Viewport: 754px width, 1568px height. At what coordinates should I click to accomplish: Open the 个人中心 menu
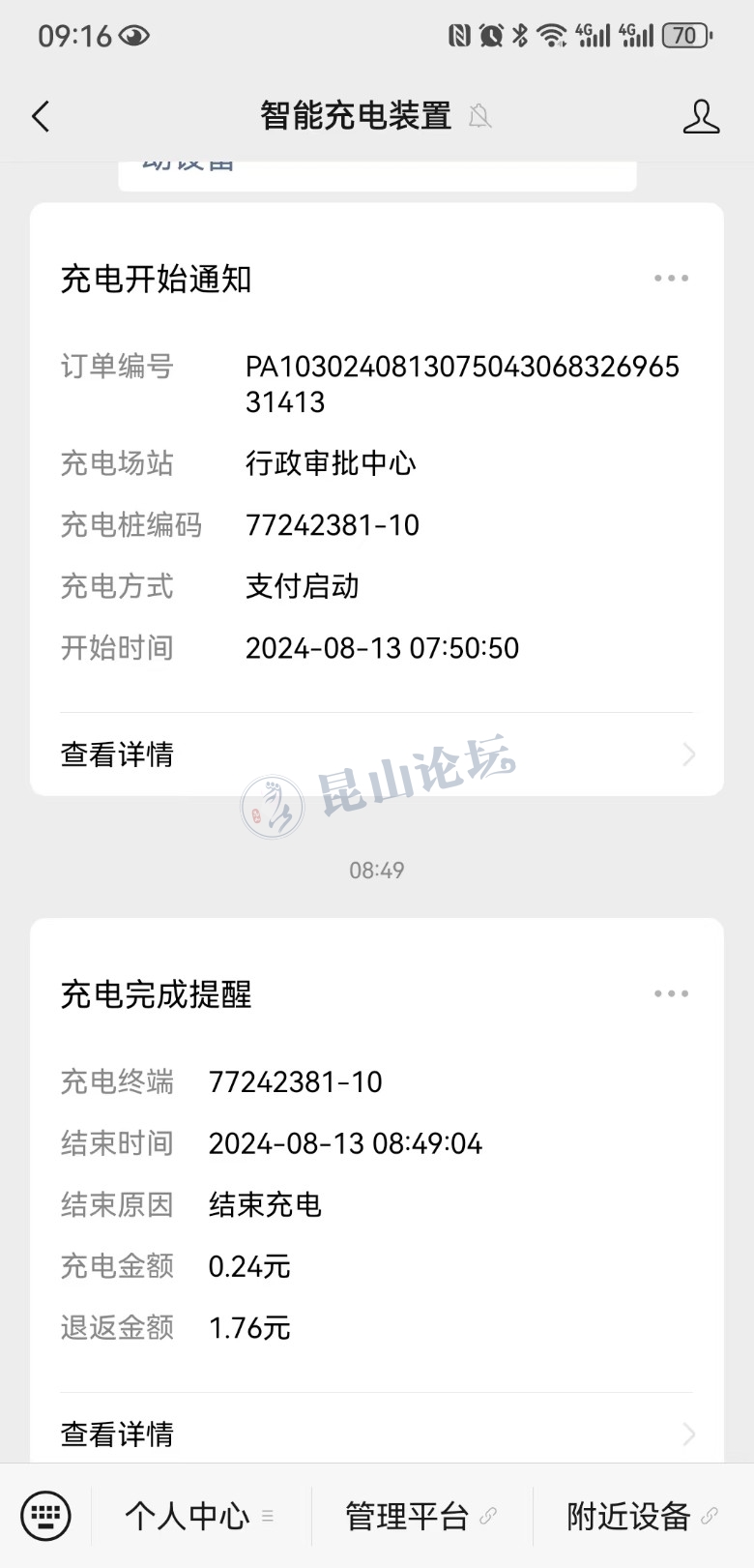tap(199, 1516)
